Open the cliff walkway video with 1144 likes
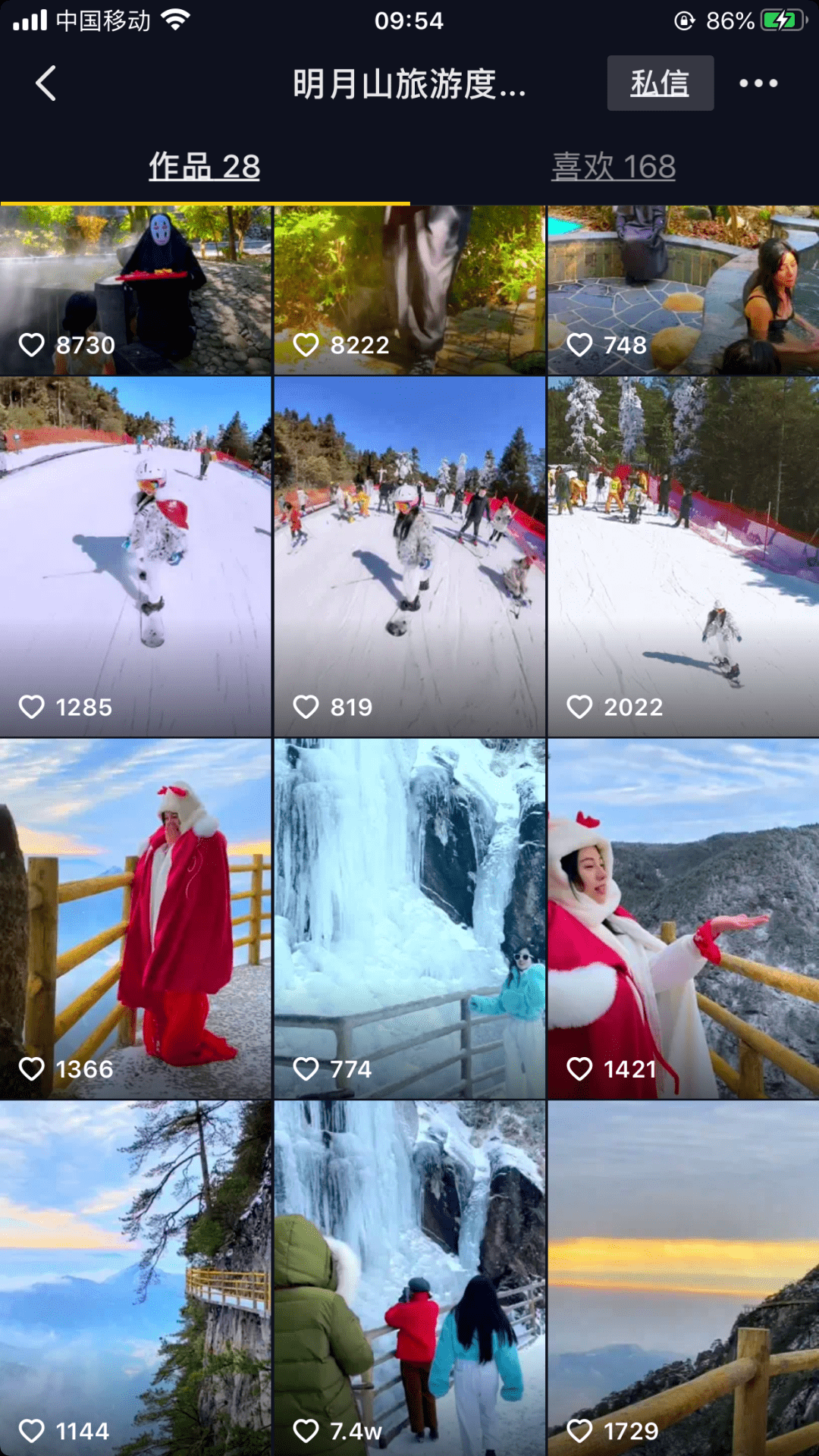819x1456 pixels. (x=136, y=1278)
